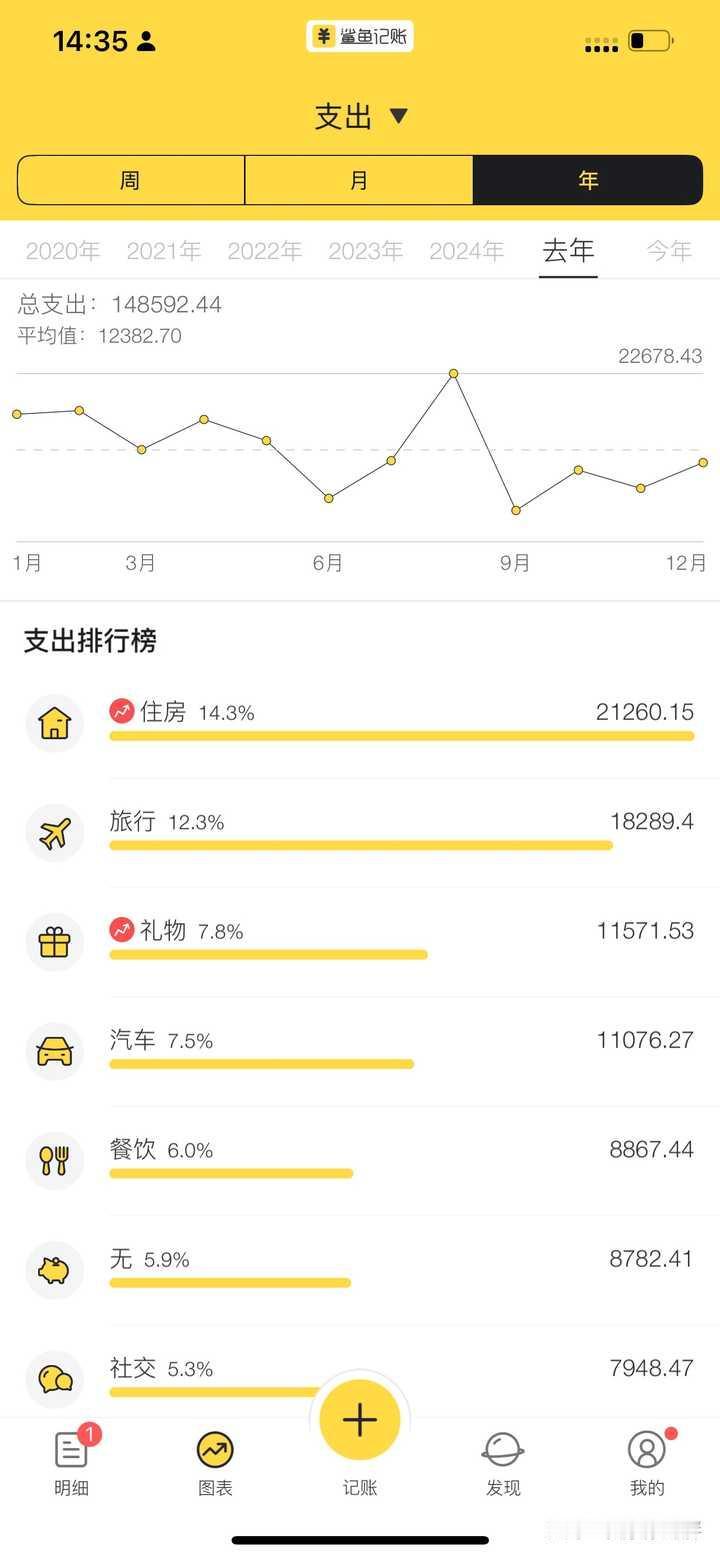The width and height of the screenshot is (720, 1558).
Task: Click the car icon beside 汽车
Action: pyautogui.click(x=54, y=1052)
